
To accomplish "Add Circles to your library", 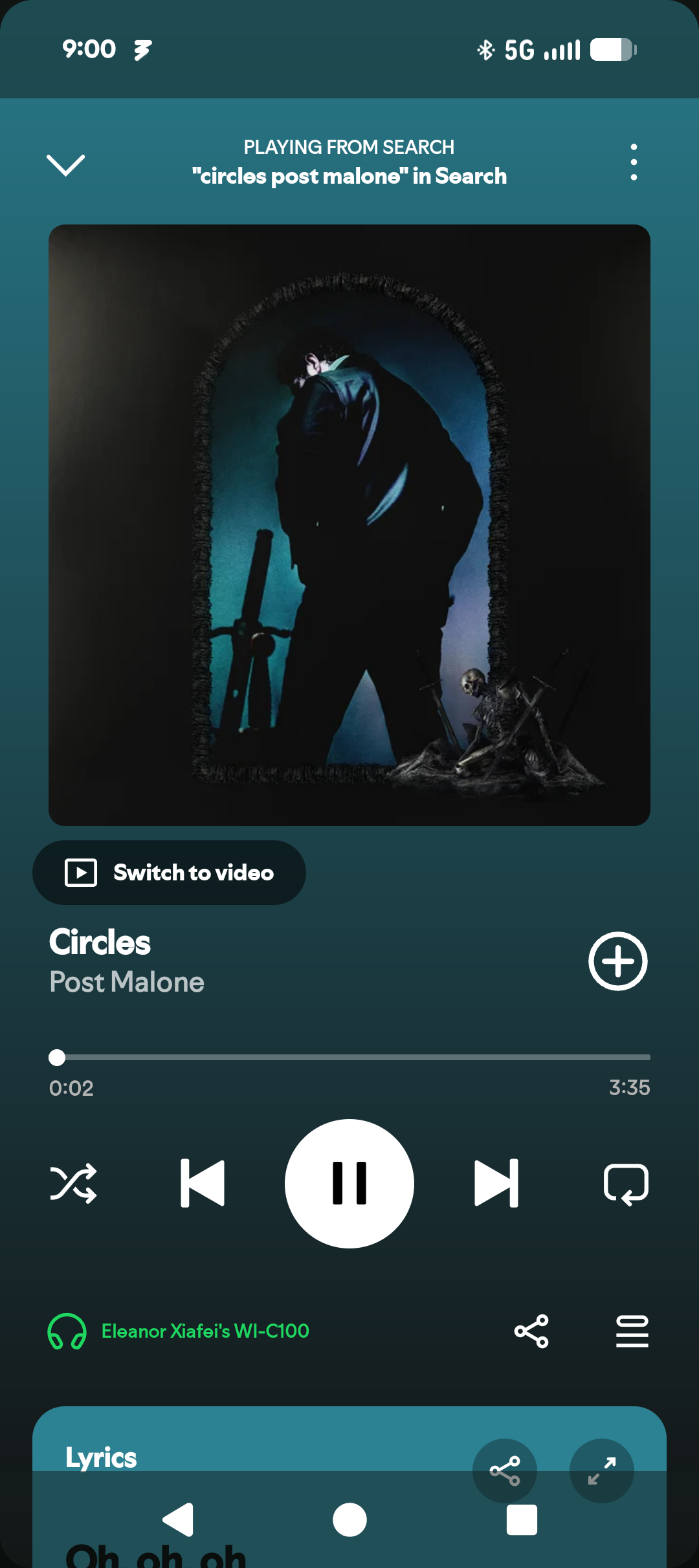I will [617, 961].
